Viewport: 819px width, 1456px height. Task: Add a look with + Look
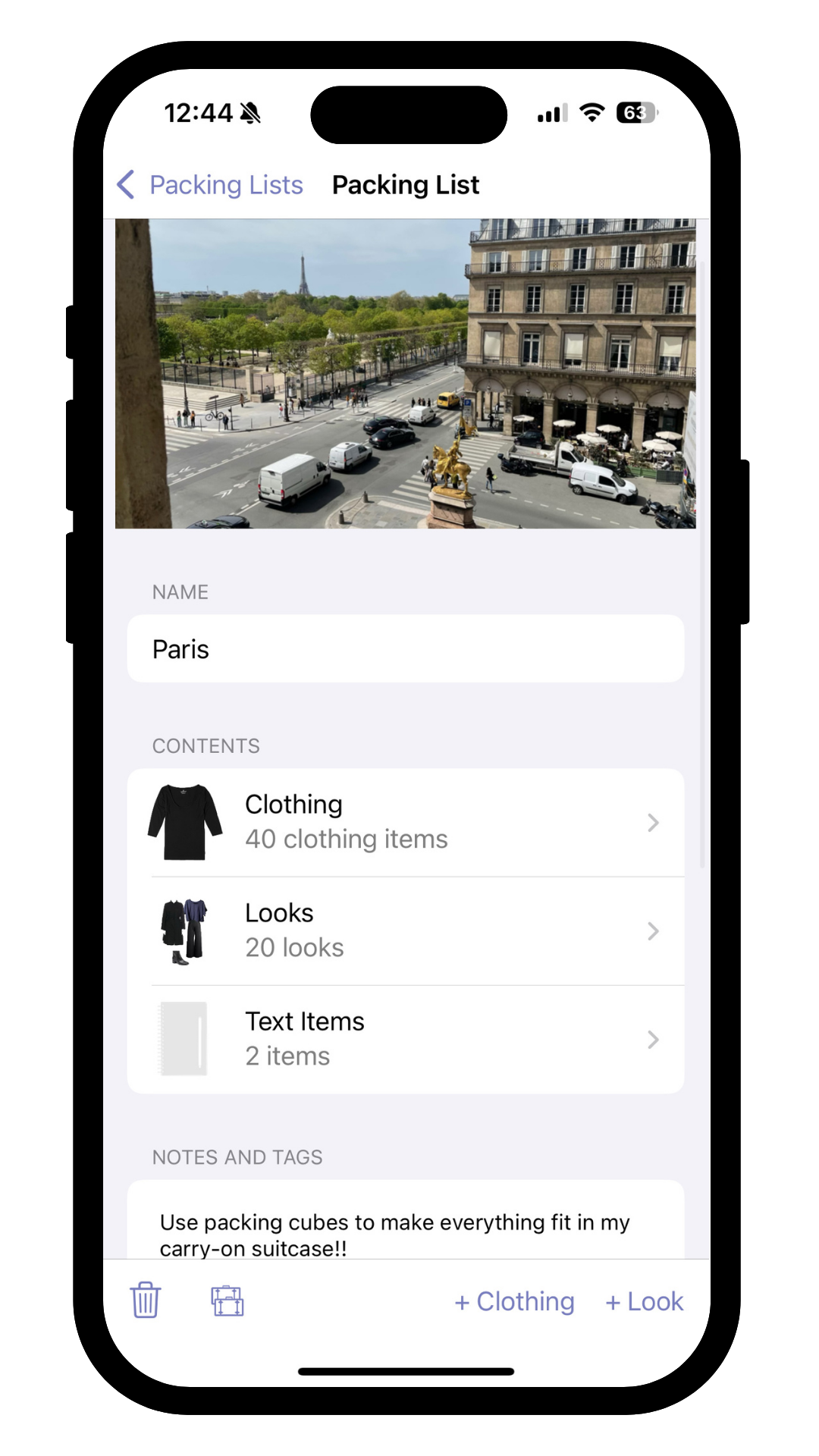(645, 1301)
